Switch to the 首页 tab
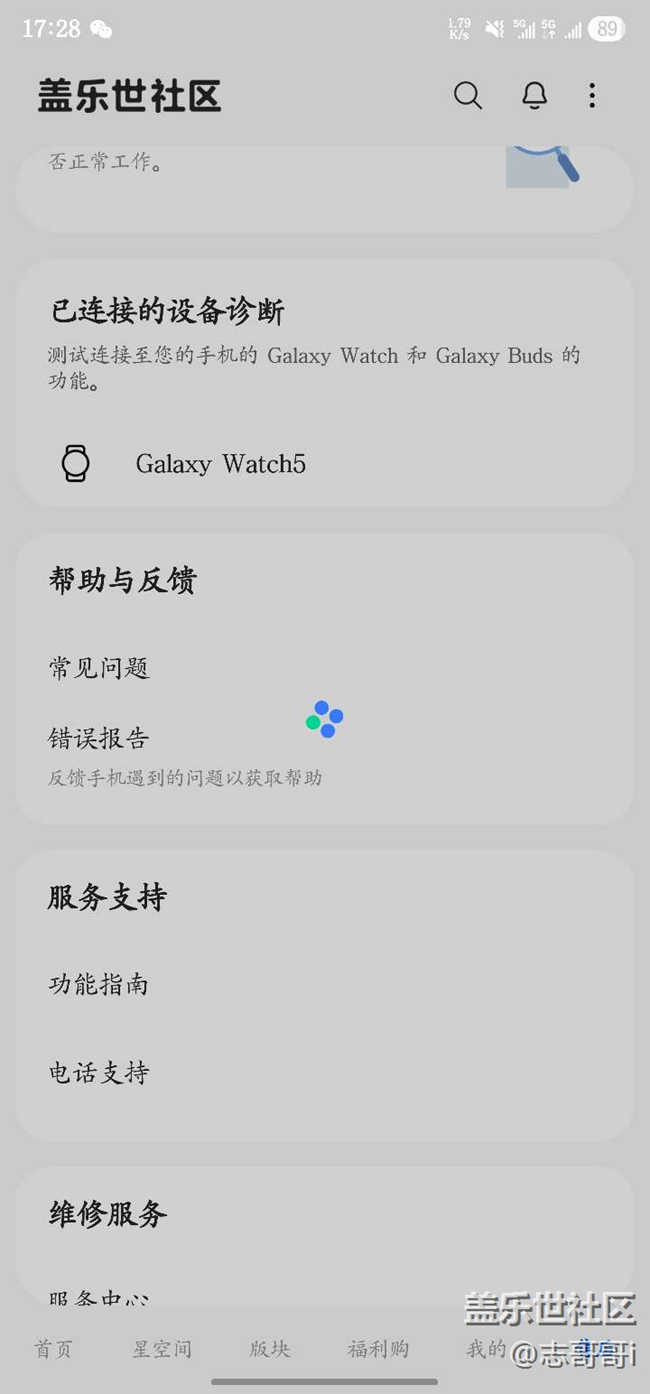 53,1349
